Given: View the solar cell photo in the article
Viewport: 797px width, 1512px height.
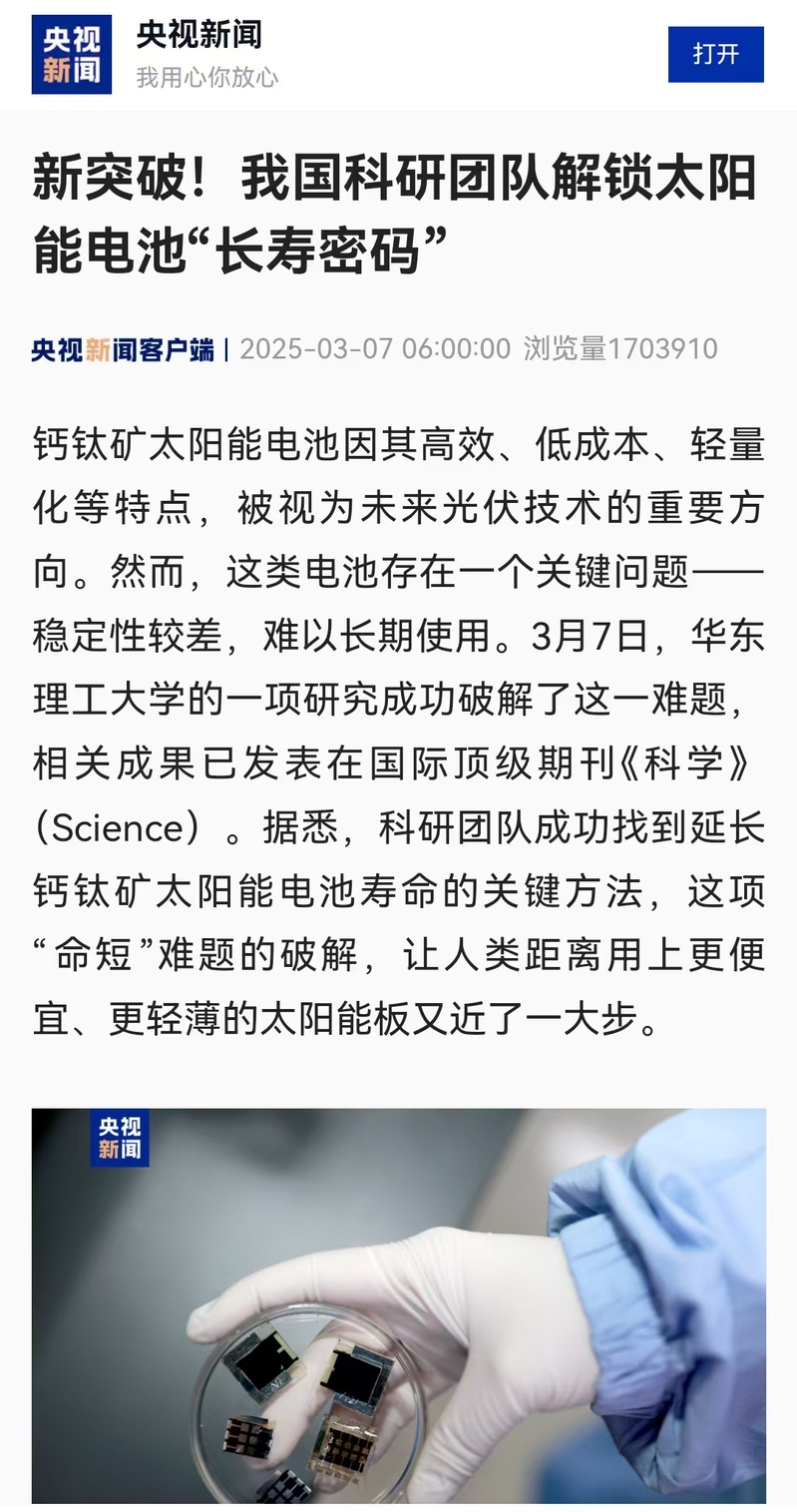Looking at the screenshot, I should (398, 1305).
